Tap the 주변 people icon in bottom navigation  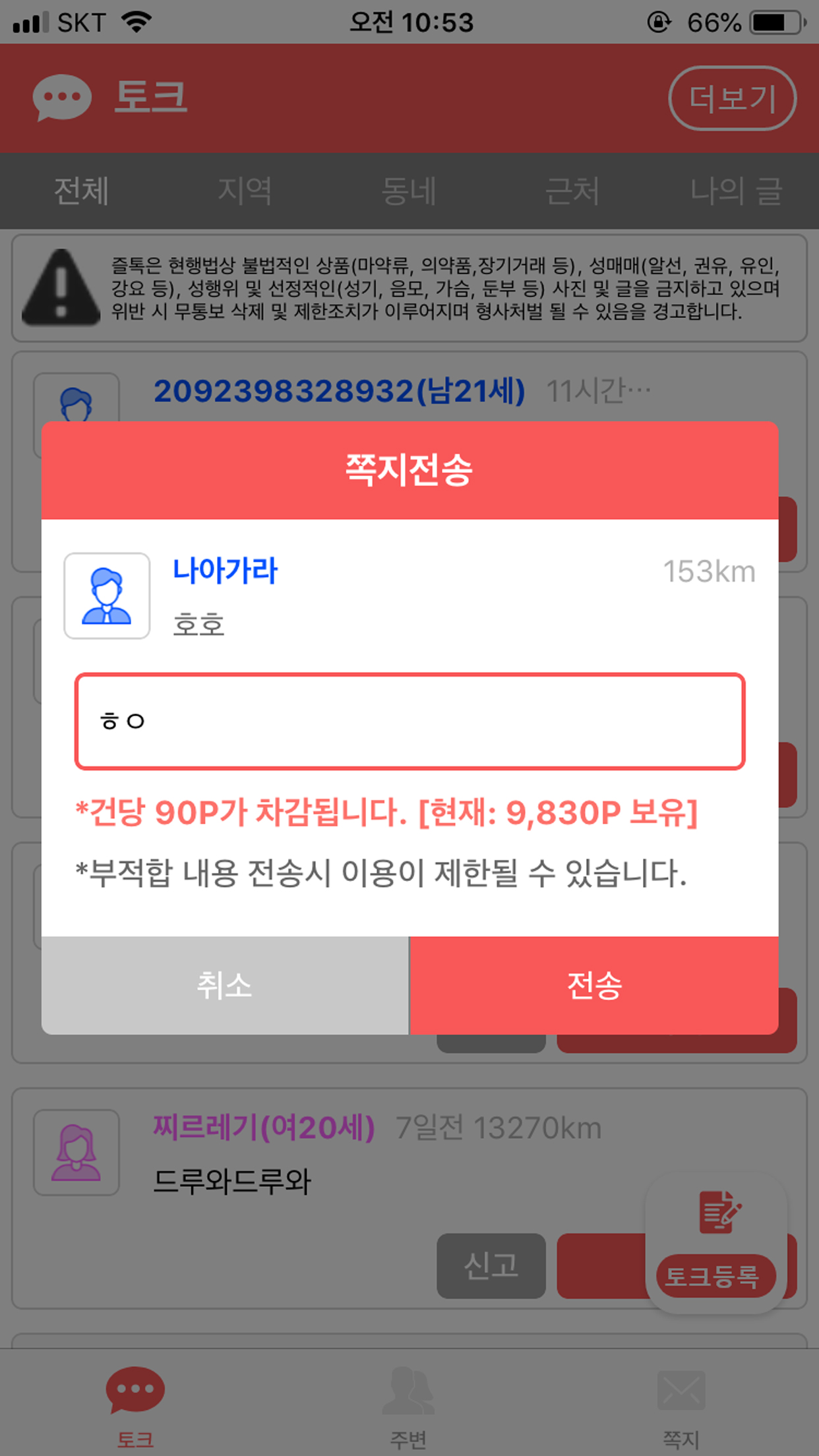pos(409,1390)
